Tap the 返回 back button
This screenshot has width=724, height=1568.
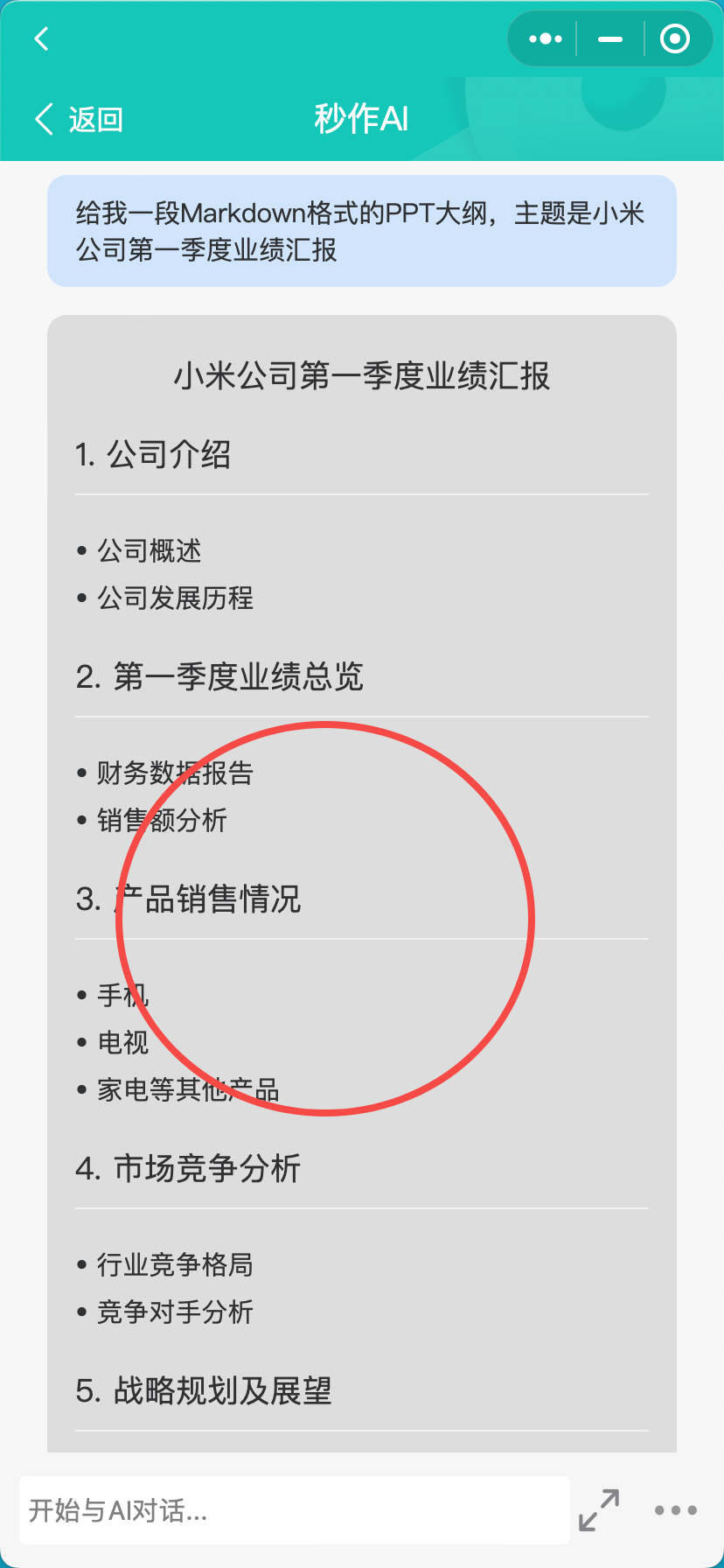click(x=79, y=119)
